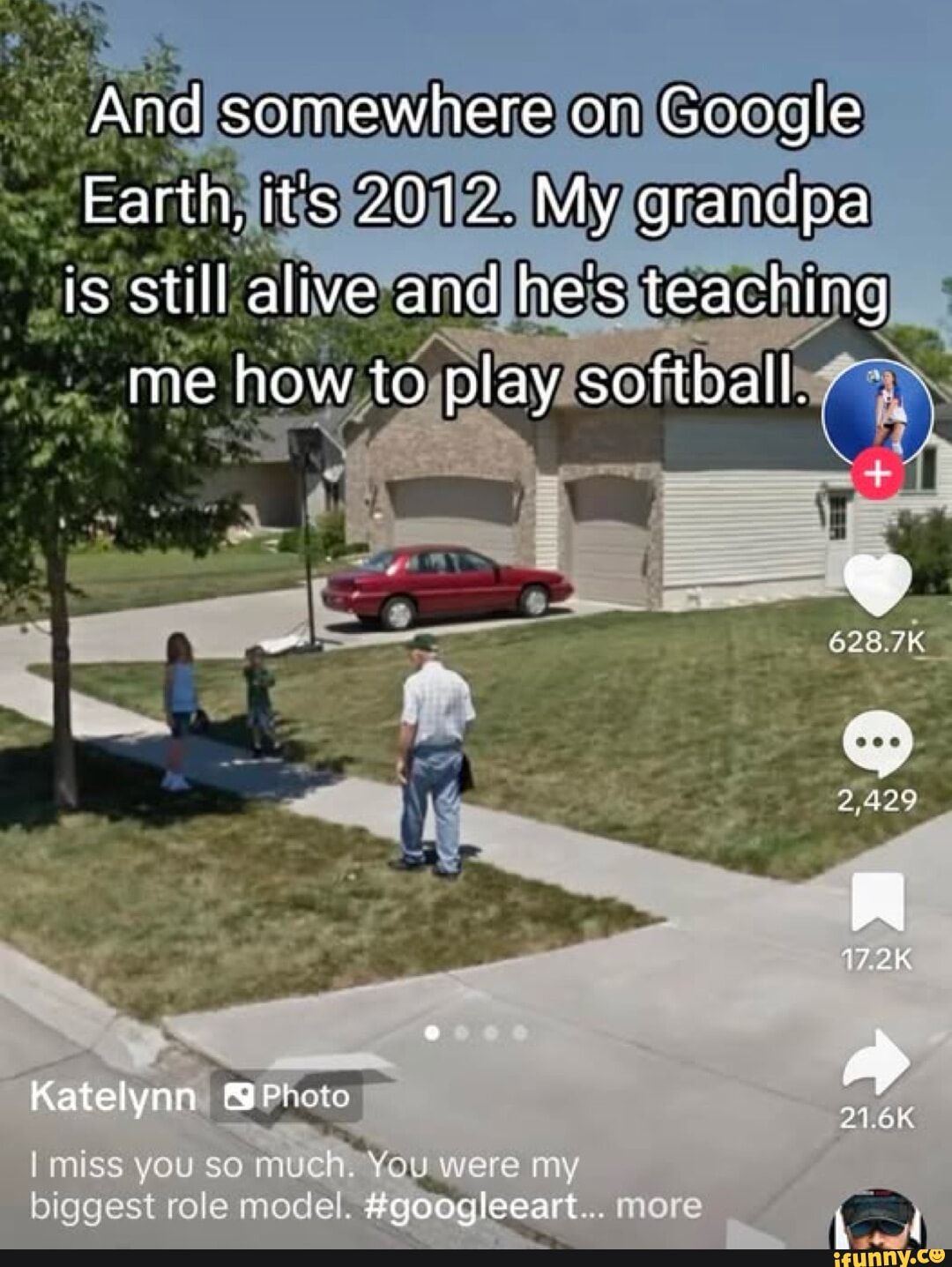Expand the caption by tapping more
This screenshot has height=1267, width=952.
[x=659, y=1204]
